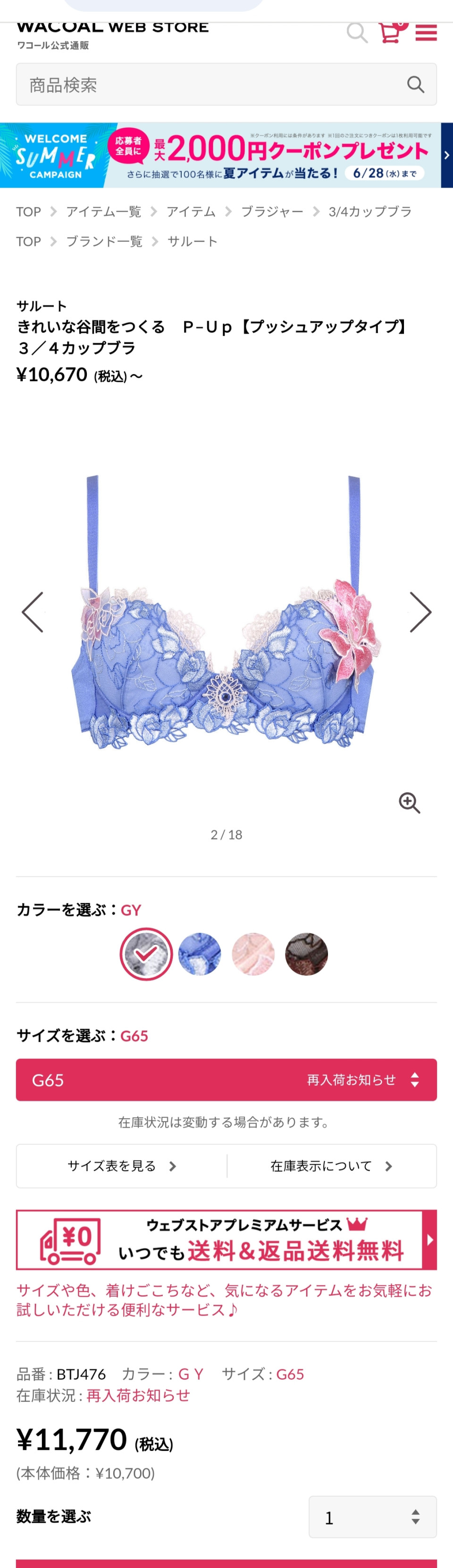This screenshot has width=453, height=1568.
Task: Open the G65 size dropdown
Action: (226, 1080)
